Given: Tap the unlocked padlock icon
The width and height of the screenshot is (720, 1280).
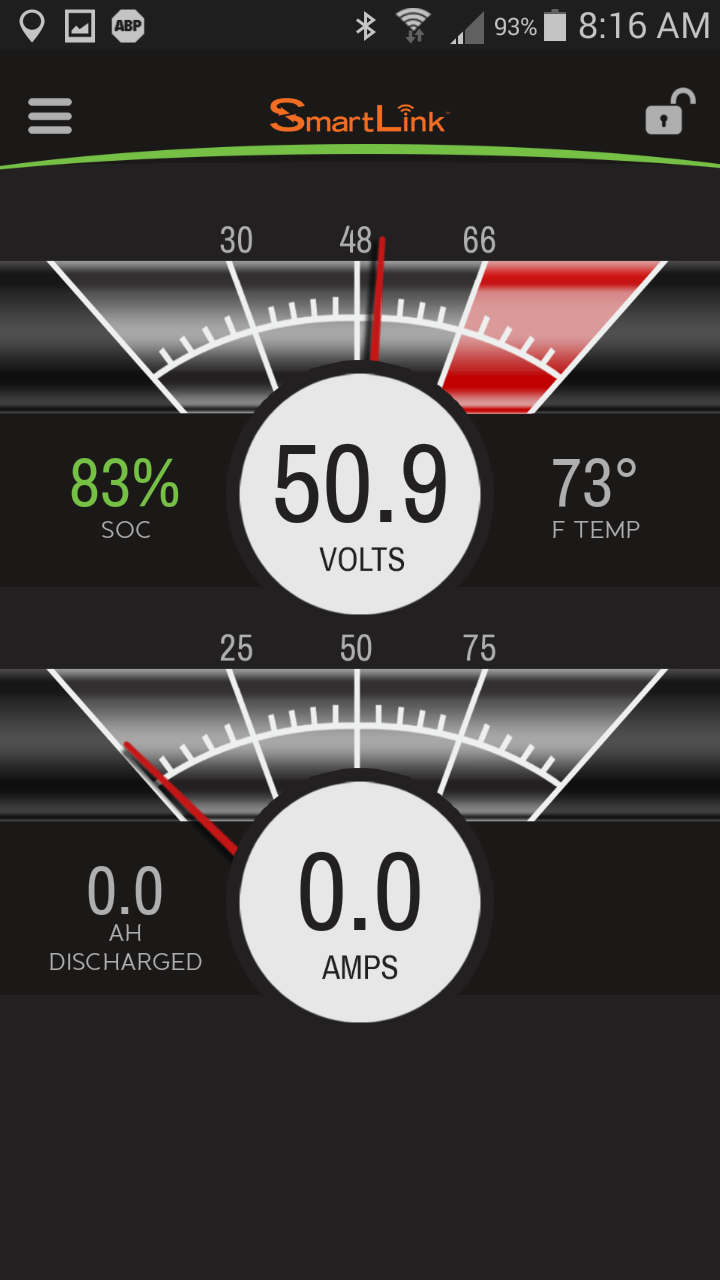Looking at the screenshot, I should pos(669,112).
